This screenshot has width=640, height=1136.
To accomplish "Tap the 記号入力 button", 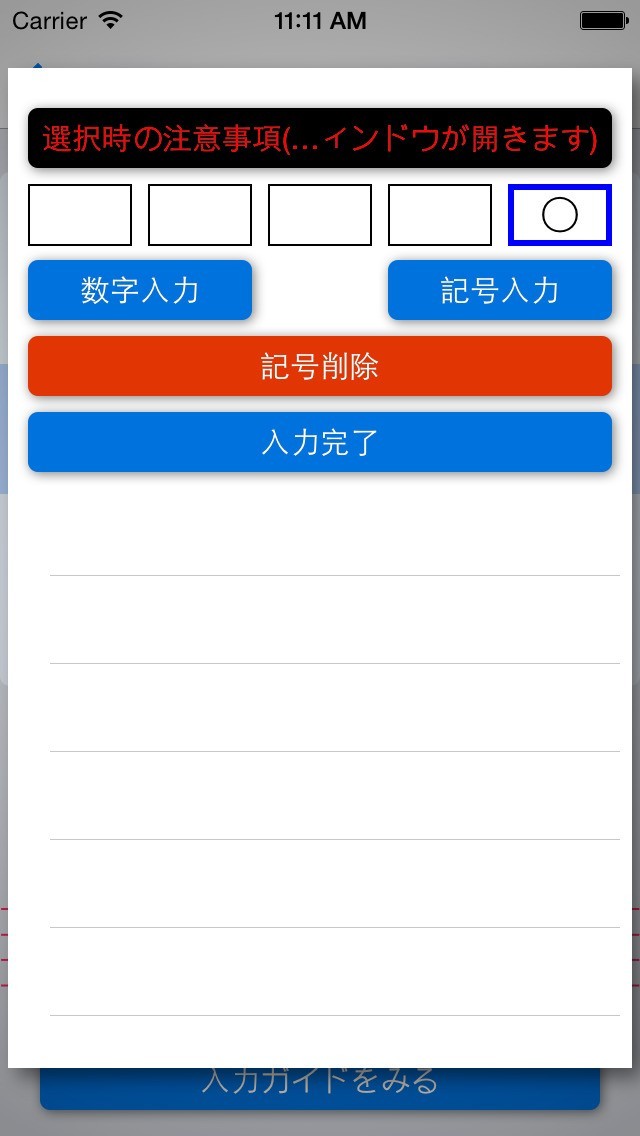I will [499, 290].
